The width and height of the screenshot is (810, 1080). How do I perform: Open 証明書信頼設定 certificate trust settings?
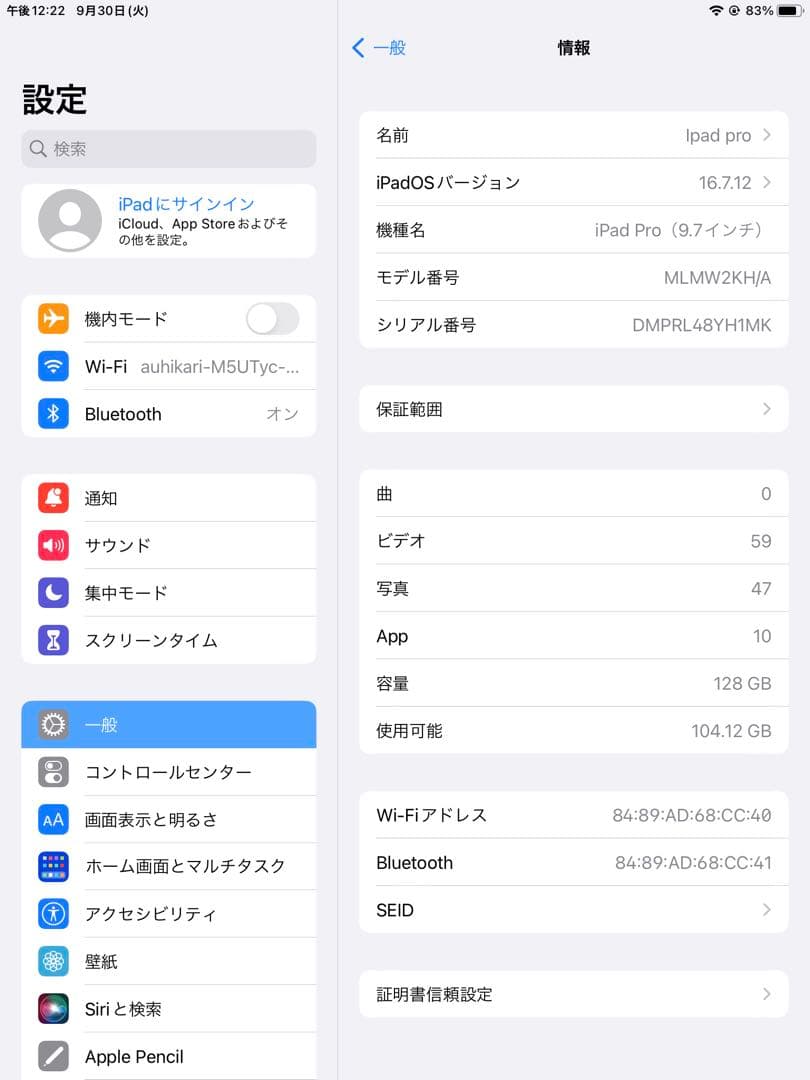pos(573,994)
